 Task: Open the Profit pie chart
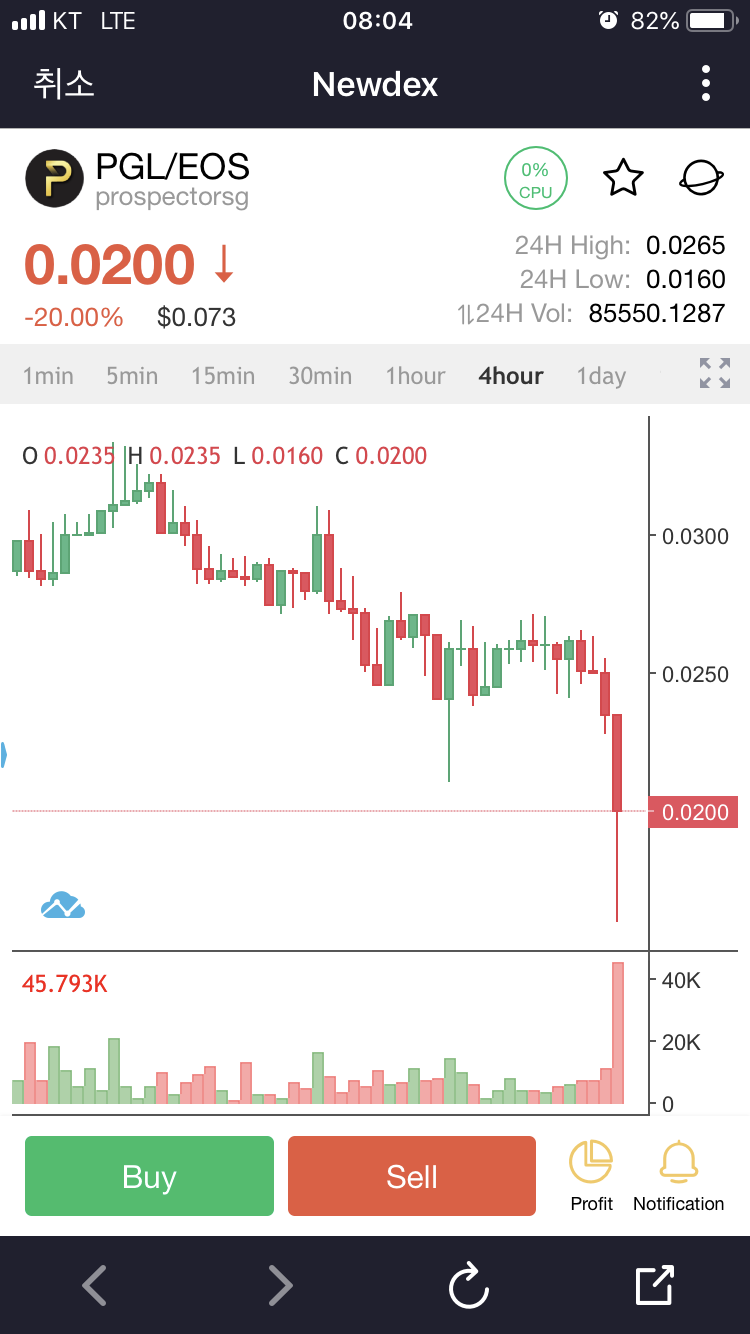[591, 1176]
